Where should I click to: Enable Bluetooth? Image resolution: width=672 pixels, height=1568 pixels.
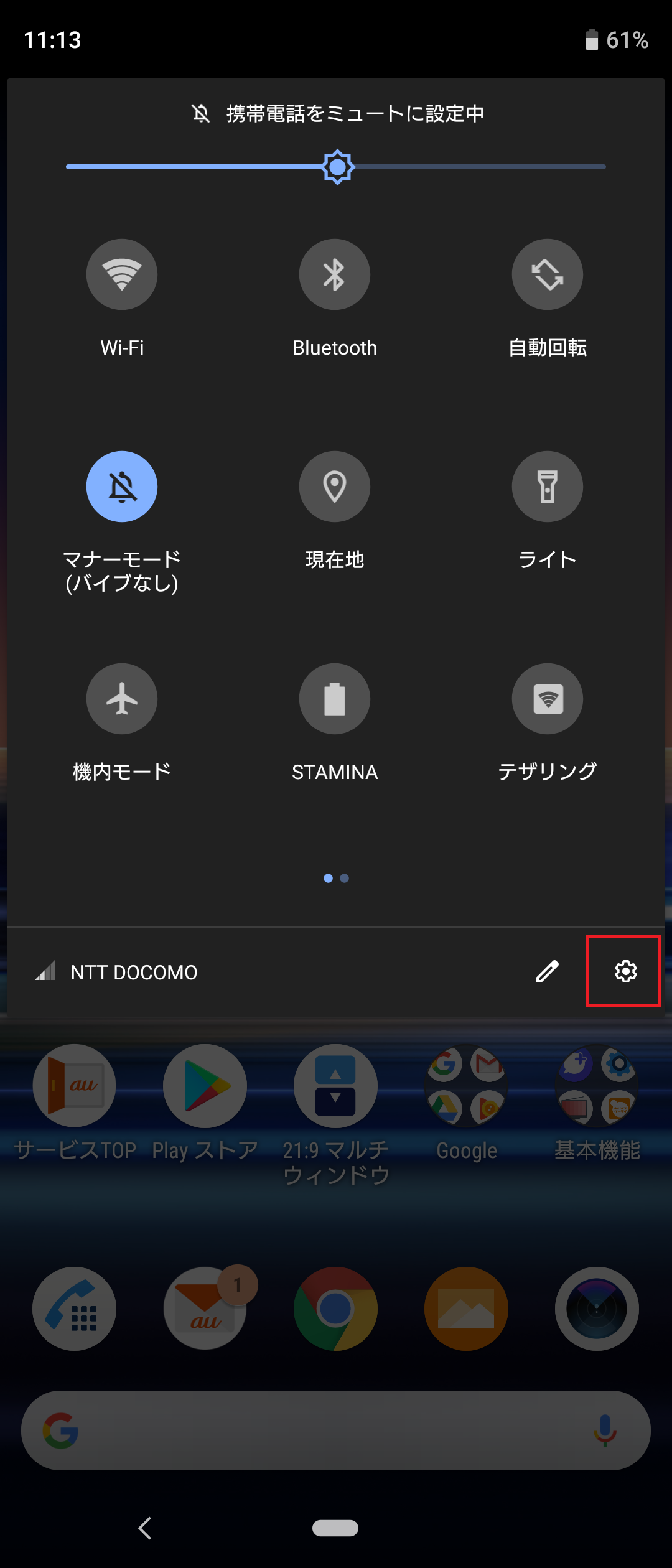click(334, 274)
